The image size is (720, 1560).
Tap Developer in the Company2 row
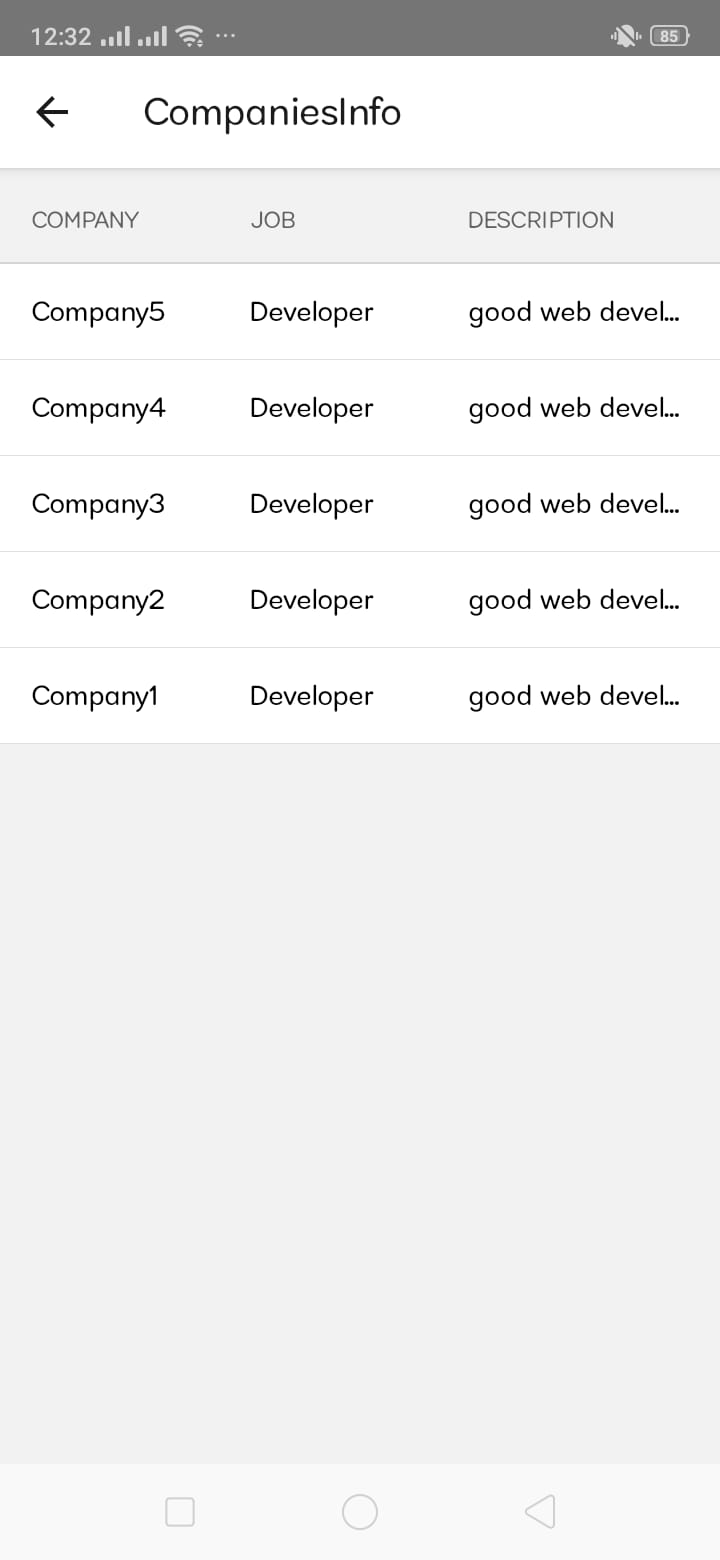(x=311, y=599)
